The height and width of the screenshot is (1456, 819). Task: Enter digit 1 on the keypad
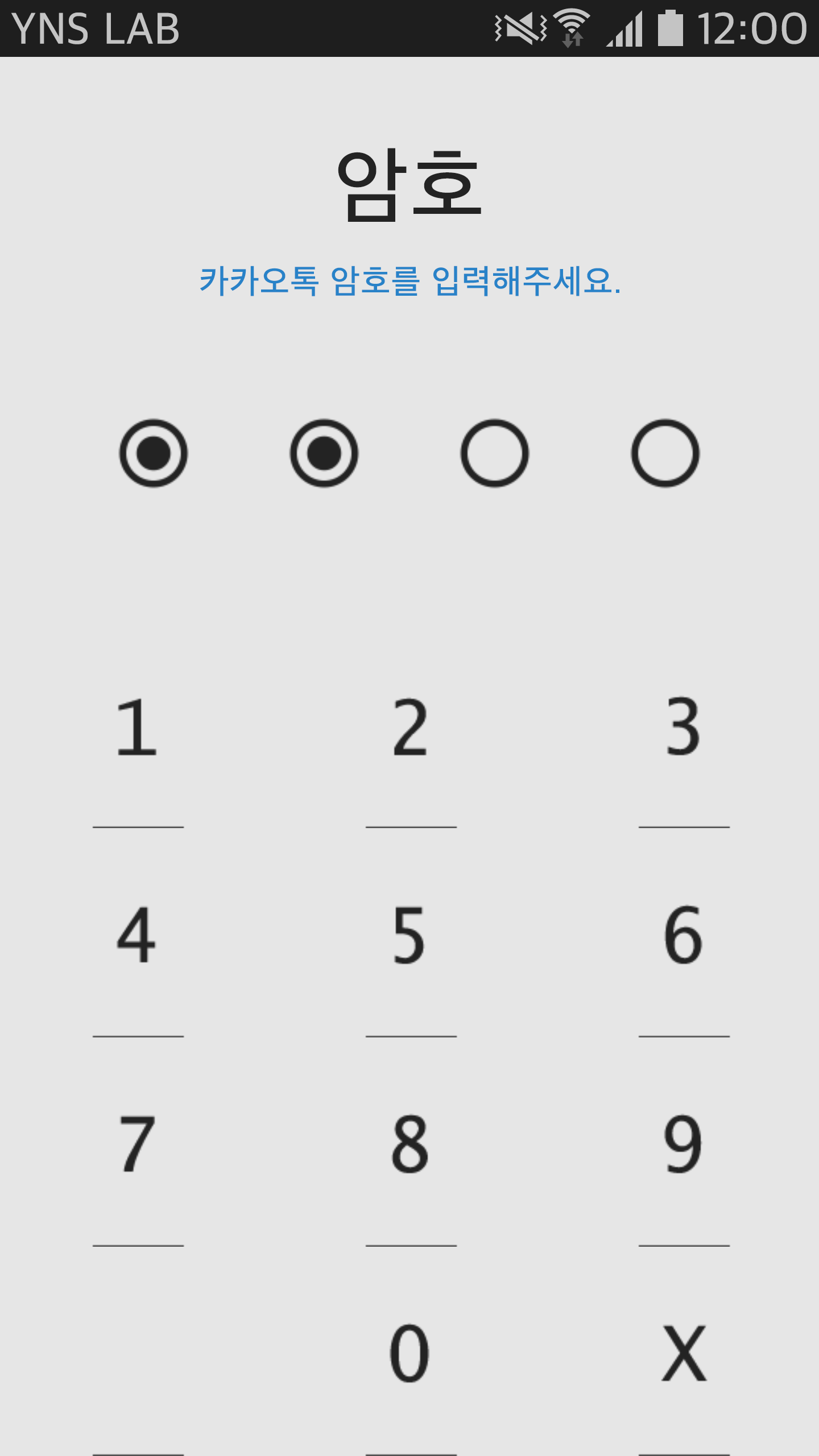(137, 728)
